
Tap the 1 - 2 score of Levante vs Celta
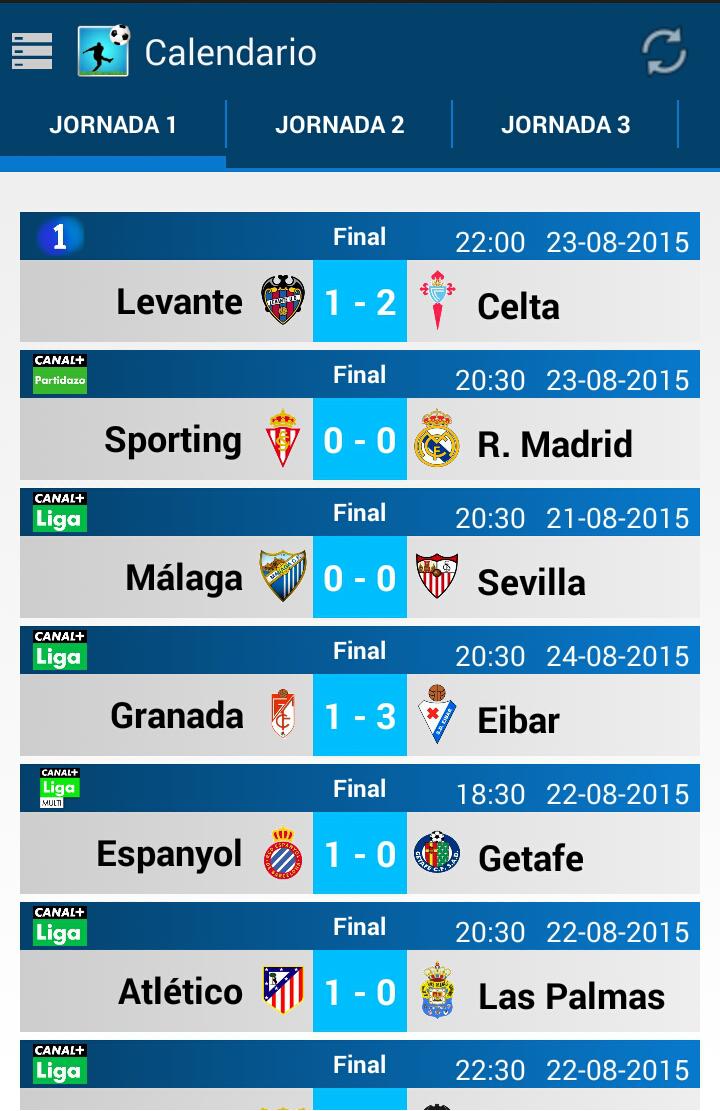[x=359, y=304]
